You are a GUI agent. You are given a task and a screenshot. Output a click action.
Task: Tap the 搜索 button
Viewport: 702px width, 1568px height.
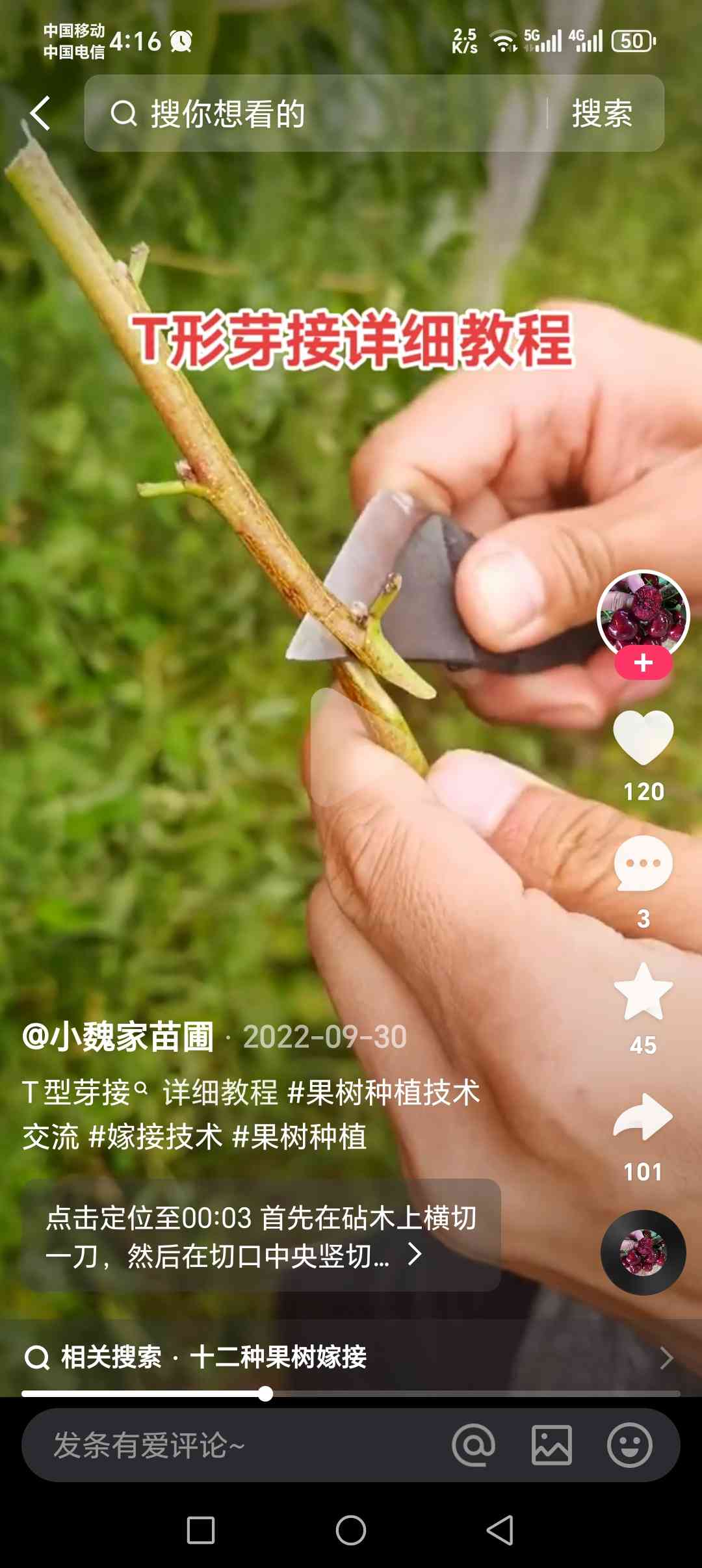(602, 114)
